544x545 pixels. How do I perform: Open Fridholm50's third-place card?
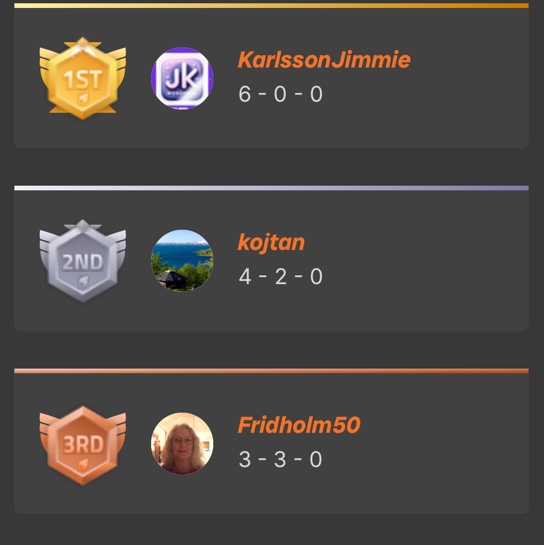[x=271, y=441]
